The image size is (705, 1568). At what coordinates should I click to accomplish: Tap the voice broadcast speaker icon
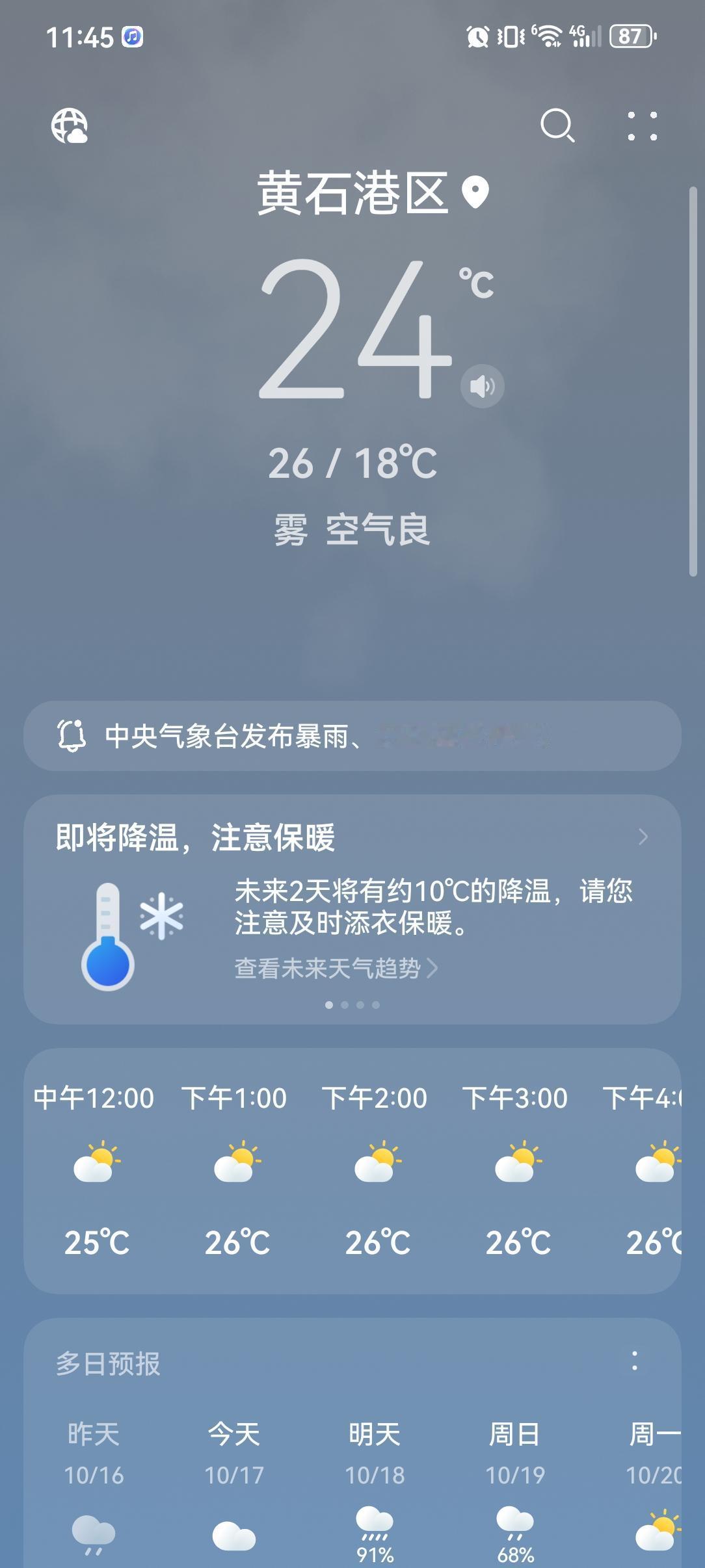click(482, 387)
